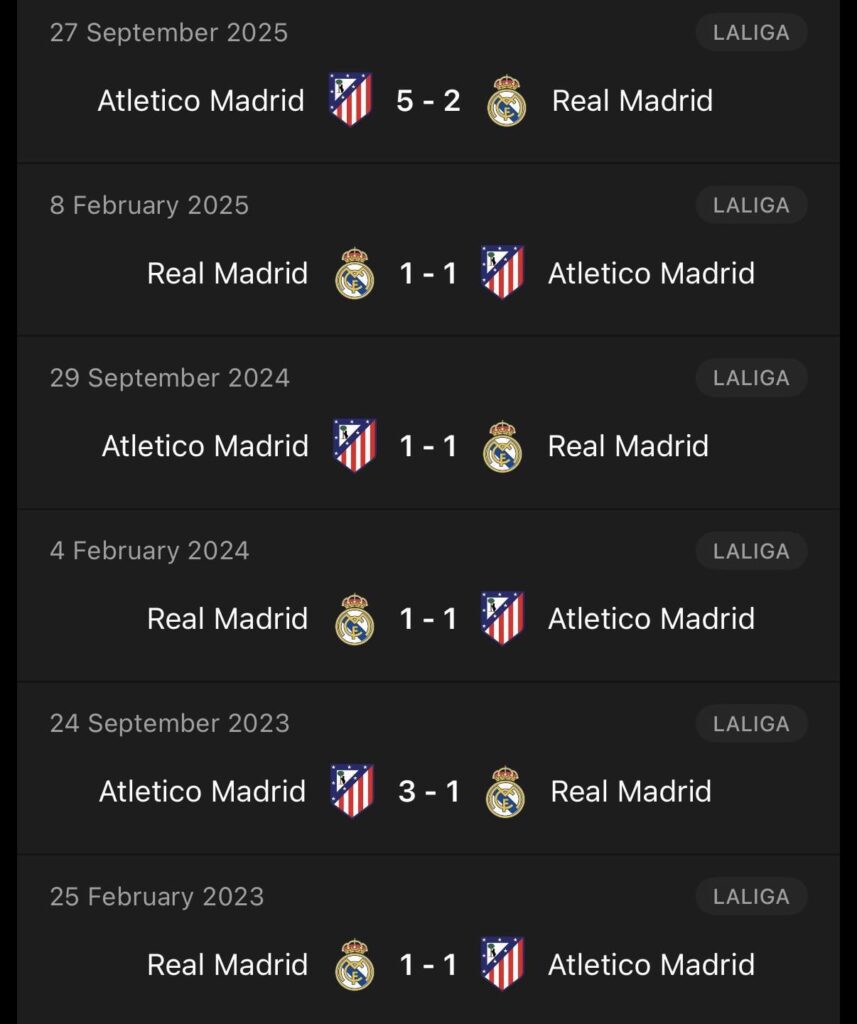The width and height of the screenshot is (857, 1024).
Task: Select the Real Madrid crest on 25 February 2023
Action: (353, 963)
